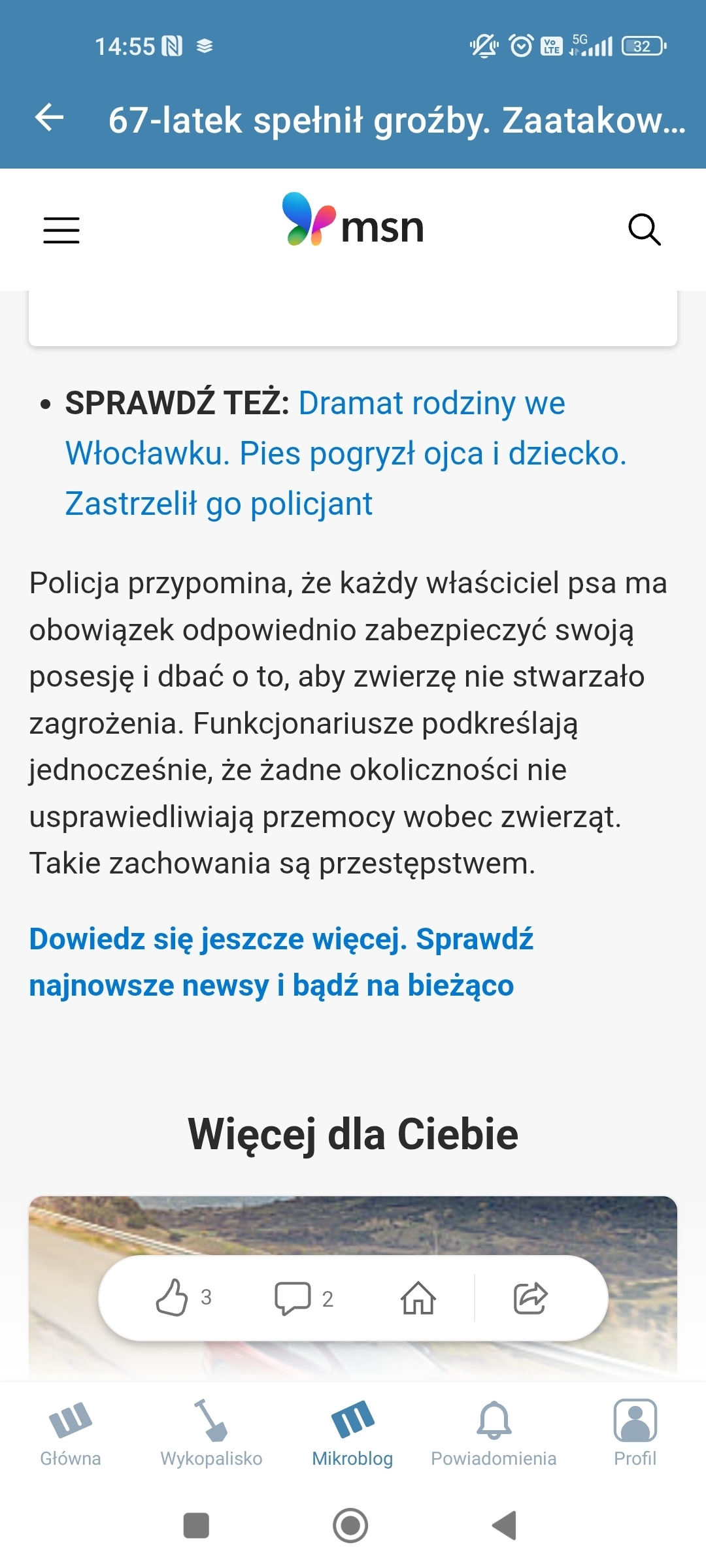The width and height of the screenshot is (706, 1568).
Task: Switch to the Główna tab
Action: coord(71,1433)
